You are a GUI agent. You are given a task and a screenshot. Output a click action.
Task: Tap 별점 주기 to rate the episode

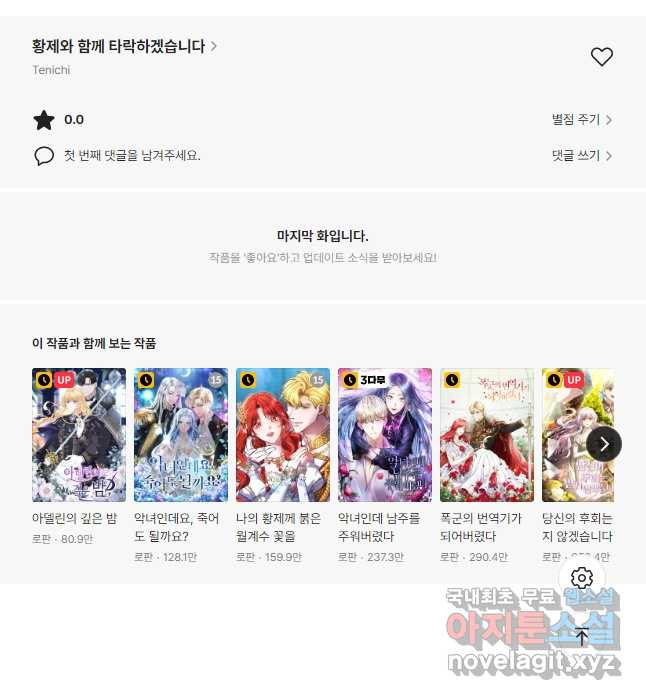pyautogui.click(x=581, y=120)
